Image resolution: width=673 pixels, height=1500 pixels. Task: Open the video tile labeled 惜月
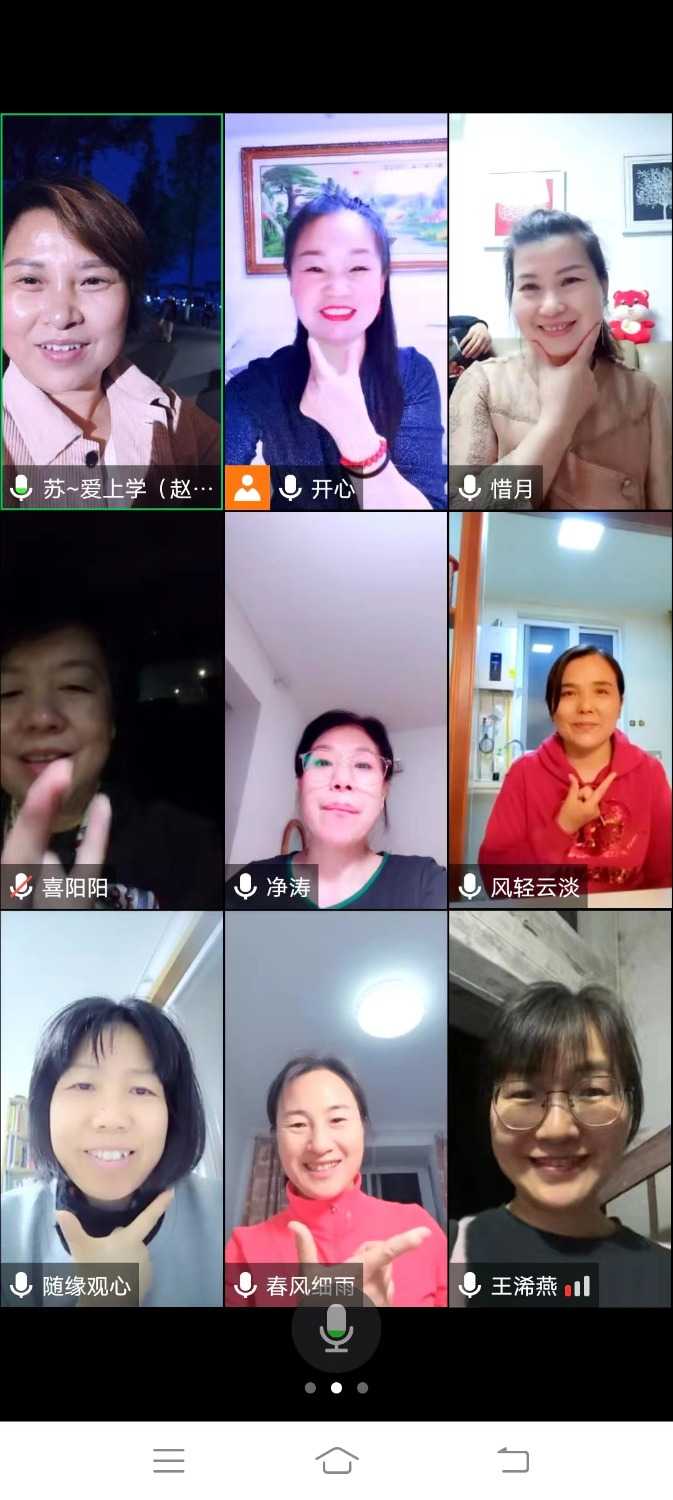560,311
